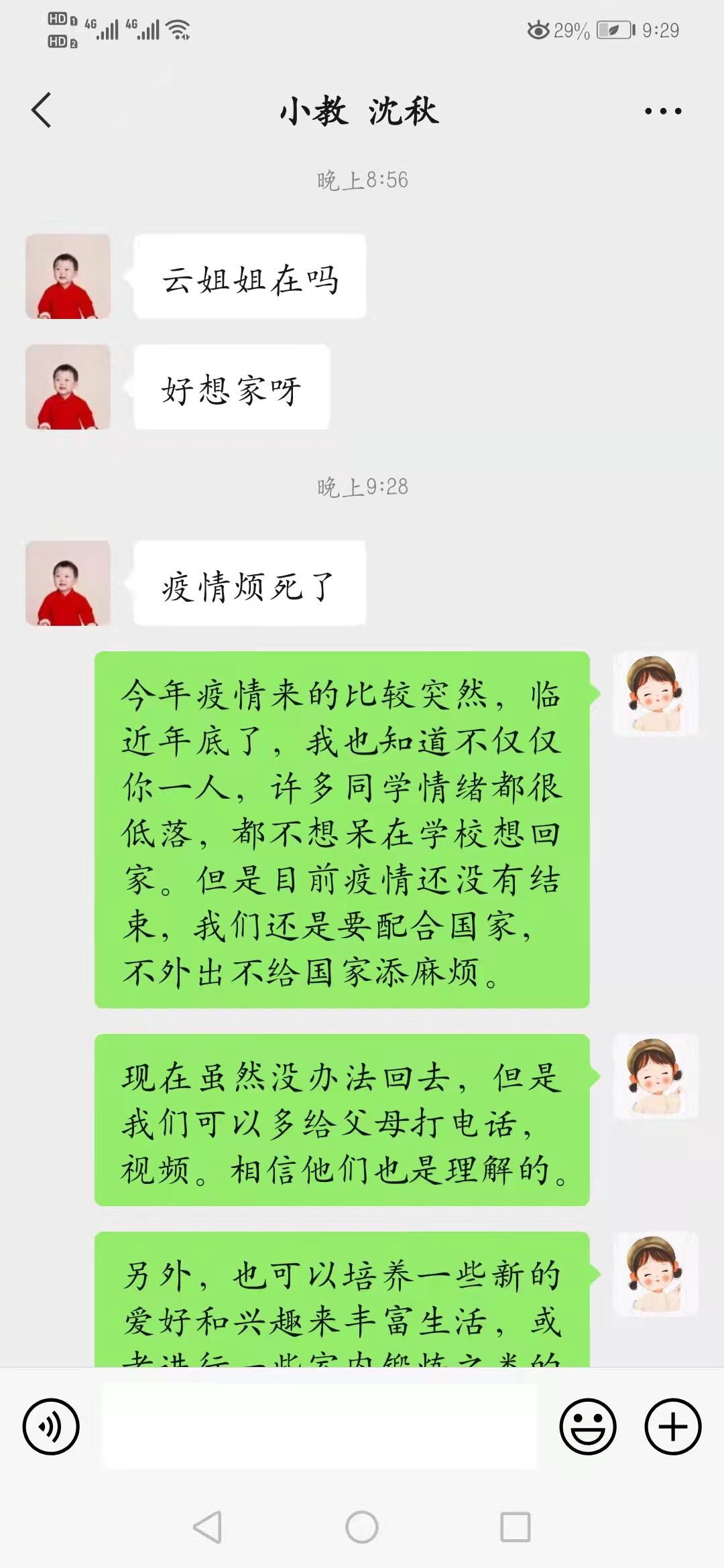Open the recent apps view
The height and width of the screenshot is (1568, 724).
516,1527
